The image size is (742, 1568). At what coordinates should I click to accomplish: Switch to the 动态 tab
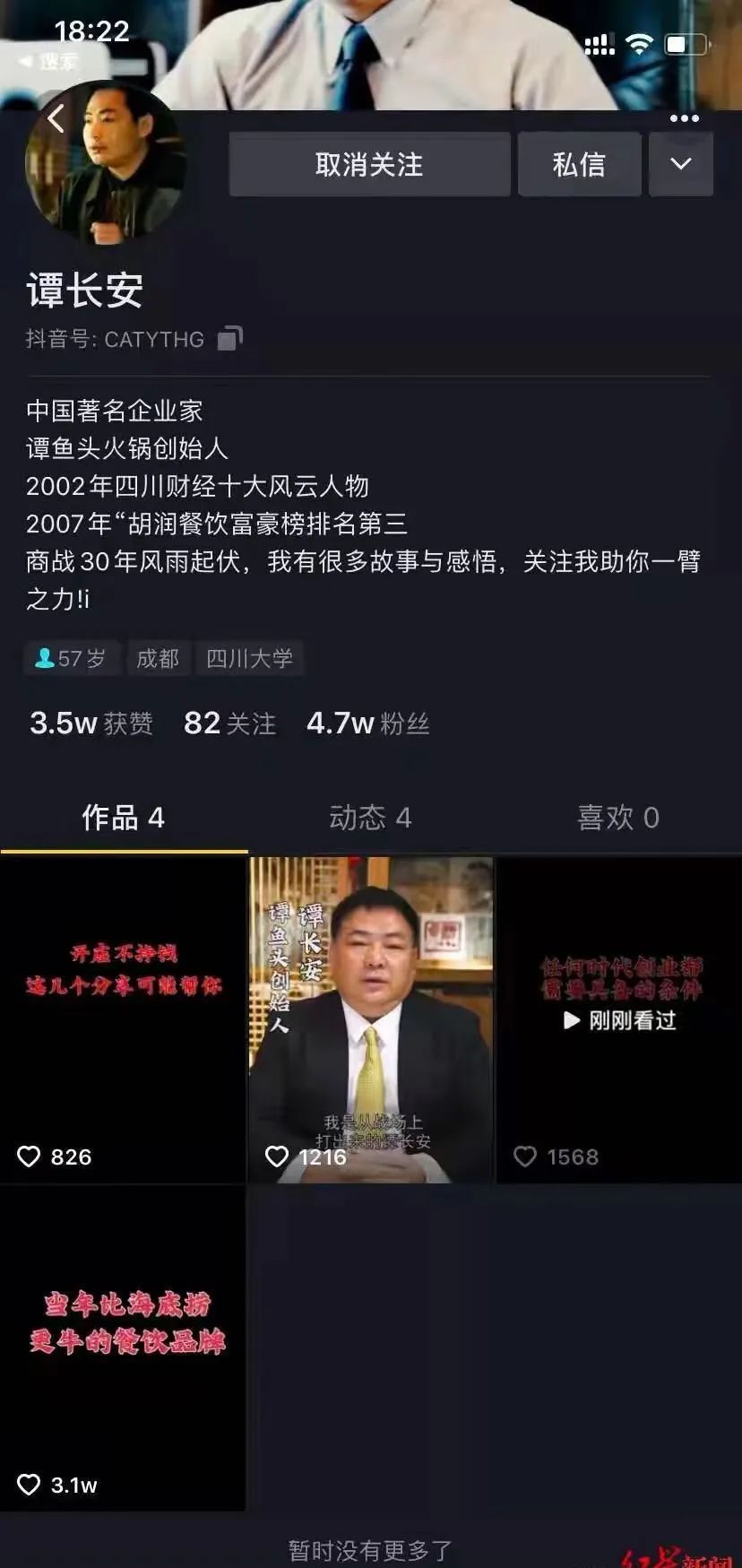(x=370, y=818)
